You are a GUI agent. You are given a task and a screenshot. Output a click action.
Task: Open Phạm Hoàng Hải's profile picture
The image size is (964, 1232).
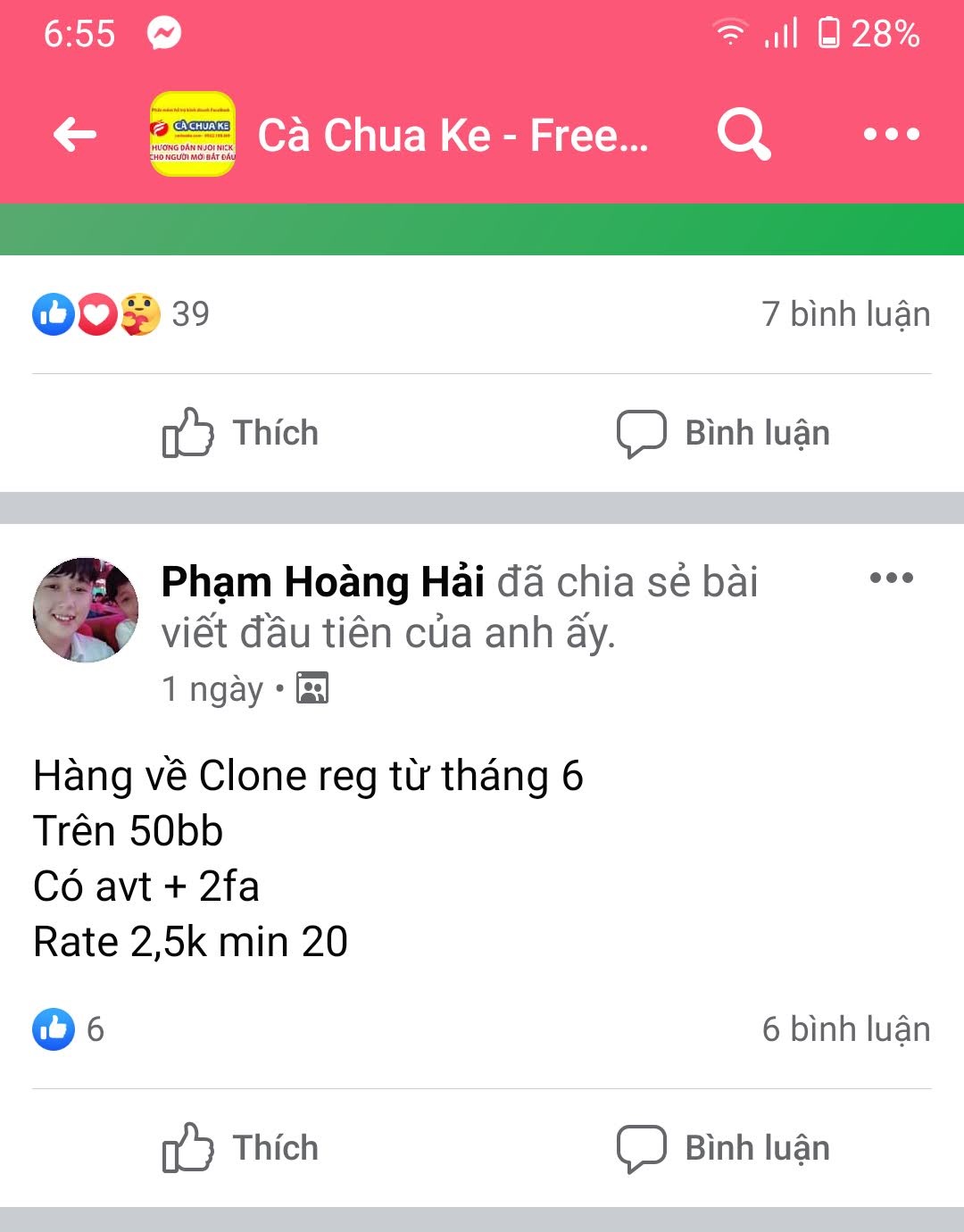[x=86, y=611]
